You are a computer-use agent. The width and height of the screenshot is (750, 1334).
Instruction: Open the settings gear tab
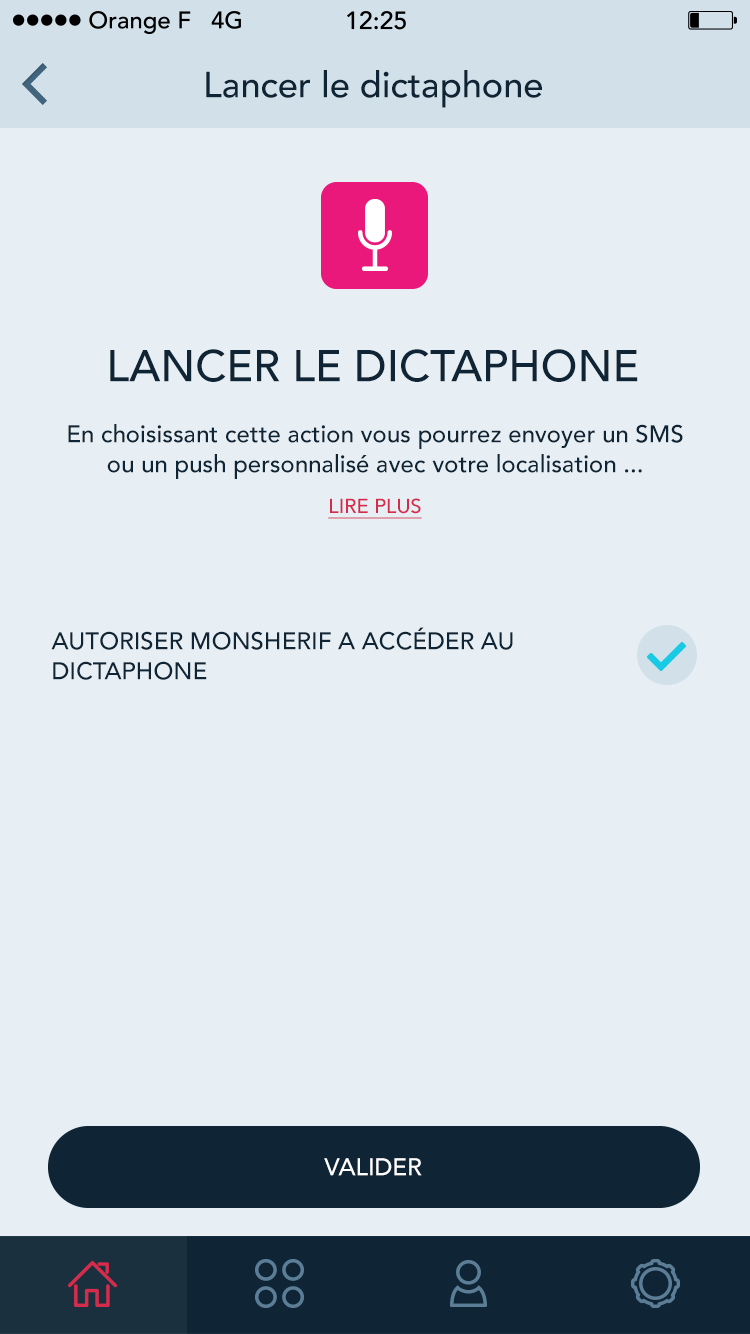[656, 1284]
